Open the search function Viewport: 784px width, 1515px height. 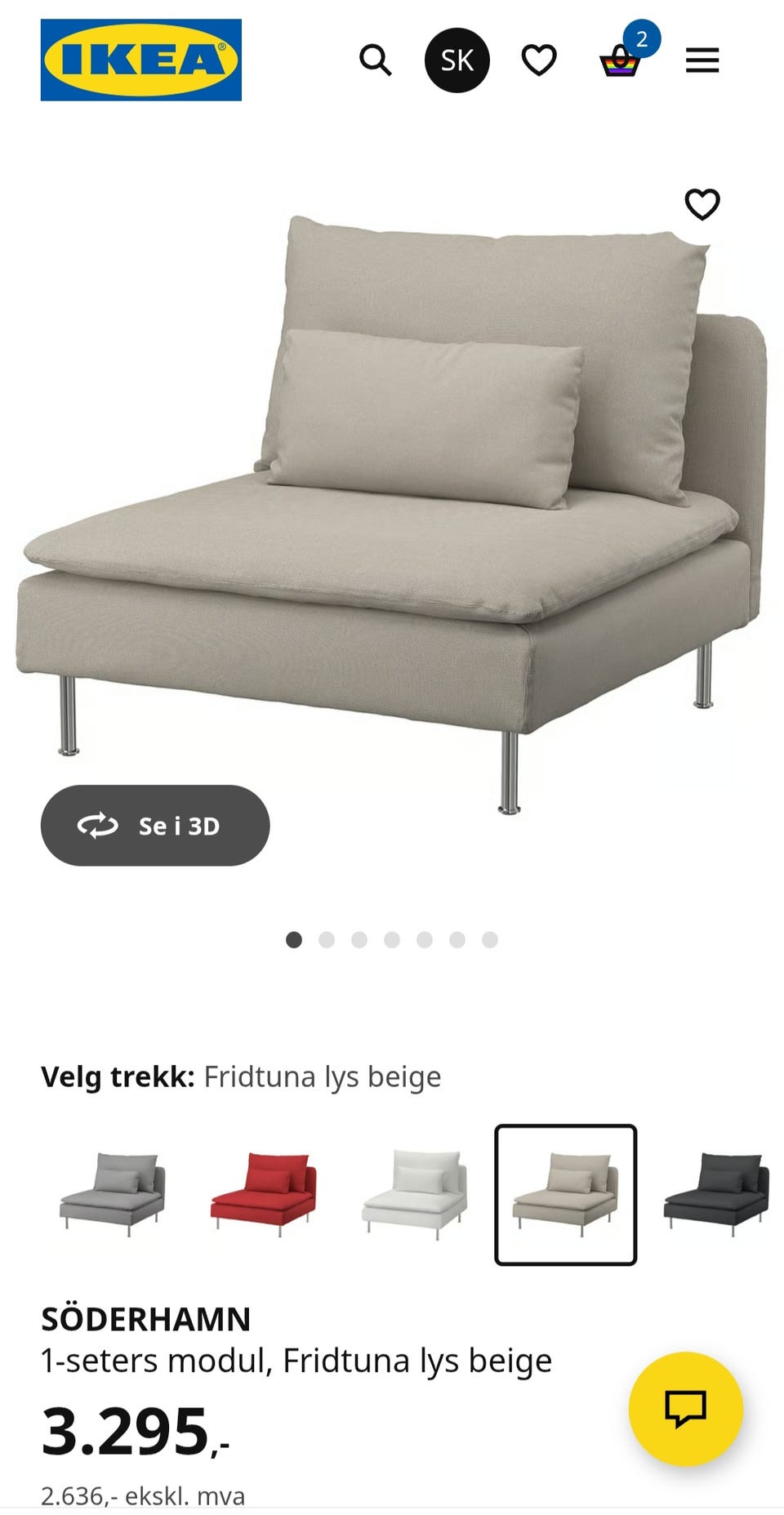pyautogui.click(x=376, y=60)
